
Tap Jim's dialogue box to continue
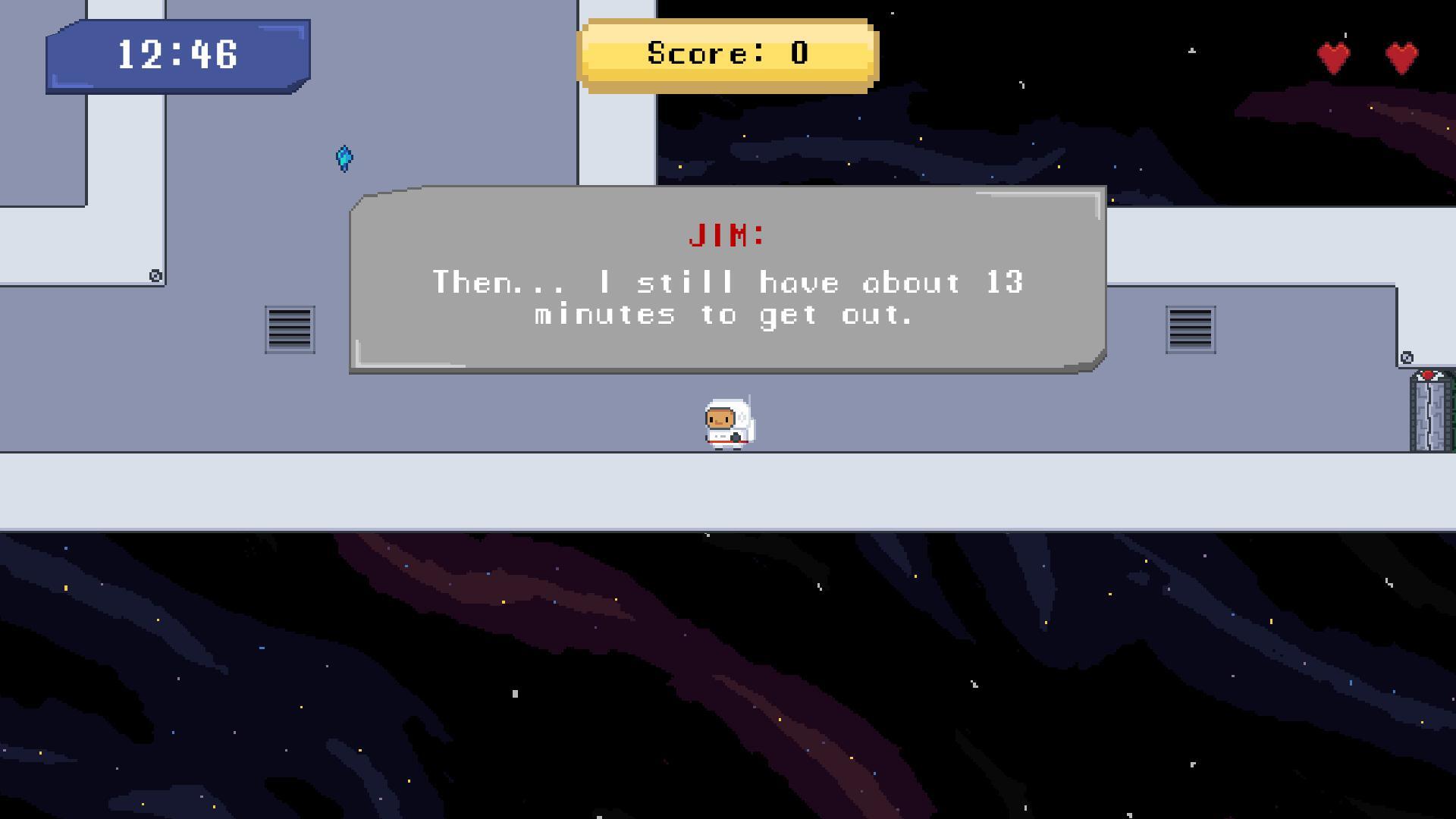tap(727, 281)
